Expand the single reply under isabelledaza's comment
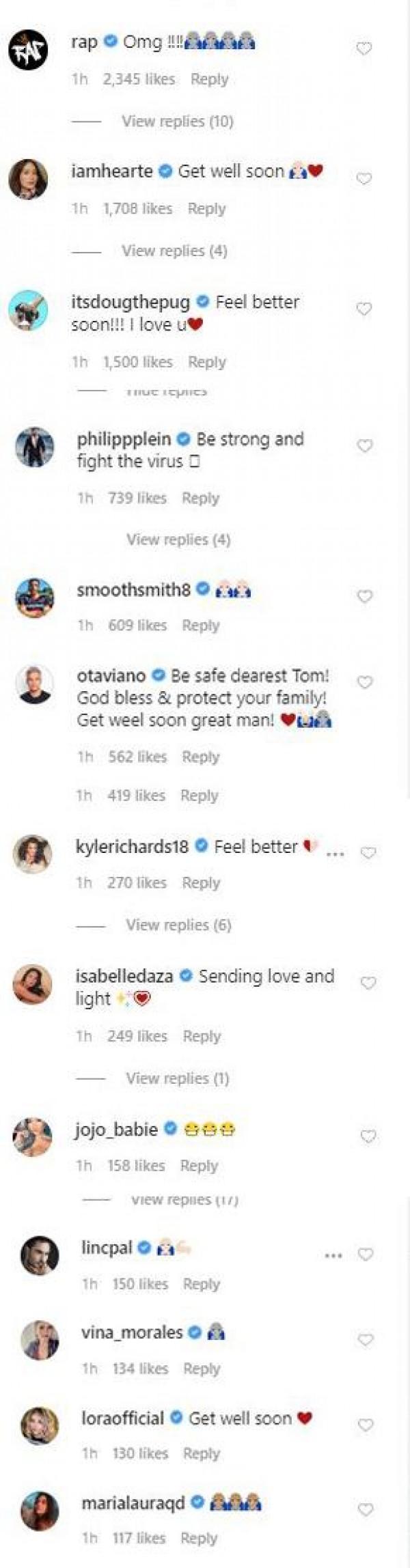Screen dimensions: 410x1568 [x=178, y=1078]
